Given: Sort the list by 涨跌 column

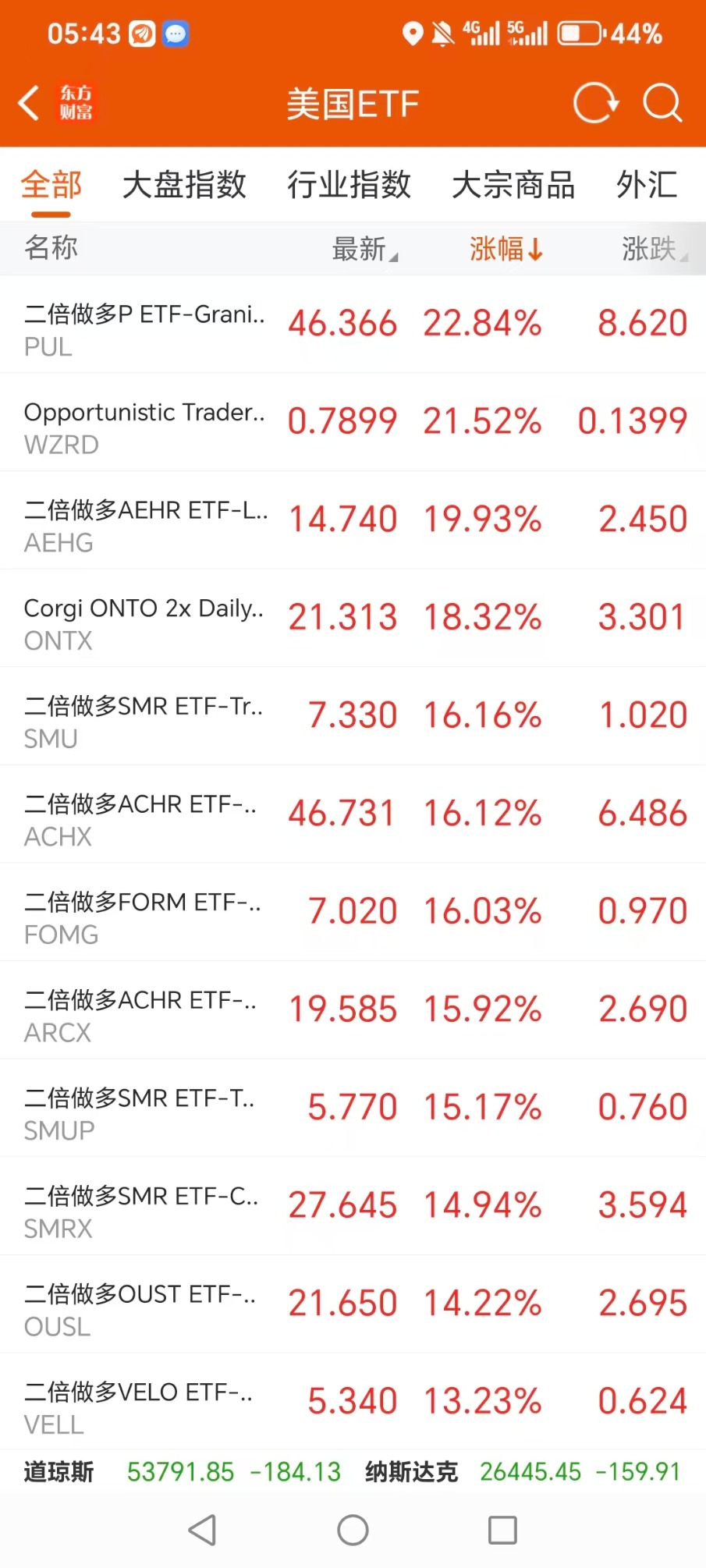Looking at the screenshot, I should pyautogui.click(x=654, y=249).
